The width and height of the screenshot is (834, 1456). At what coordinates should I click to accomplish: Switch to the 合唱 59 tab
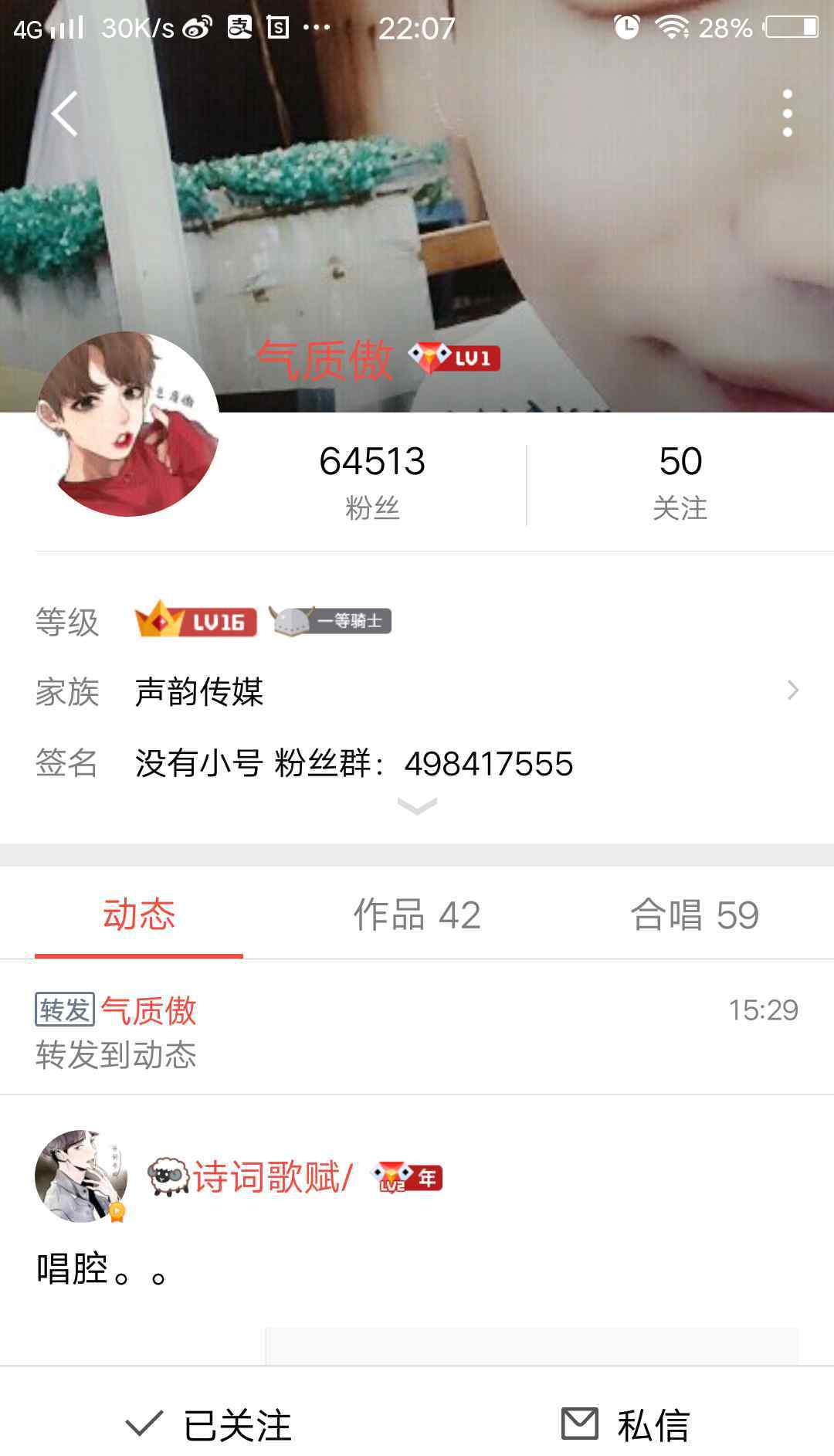[694, 915]
